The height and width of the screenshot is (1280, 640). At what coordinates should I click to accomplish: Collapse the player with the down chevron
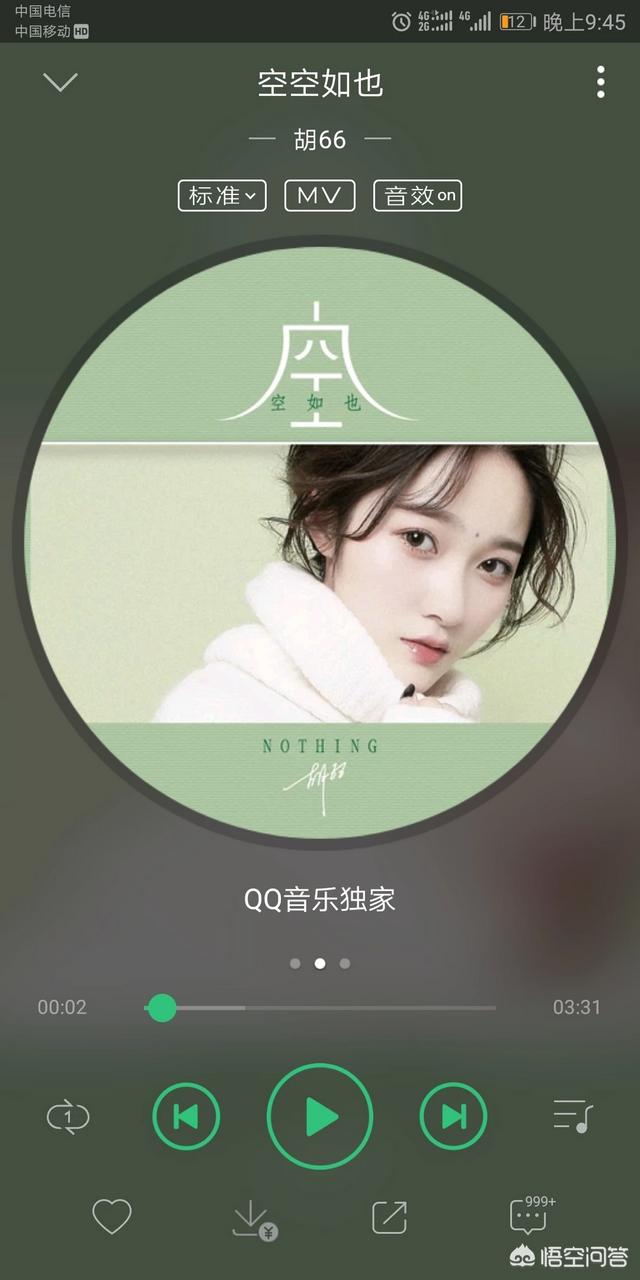pyautogui.click(x=60, y=82)
